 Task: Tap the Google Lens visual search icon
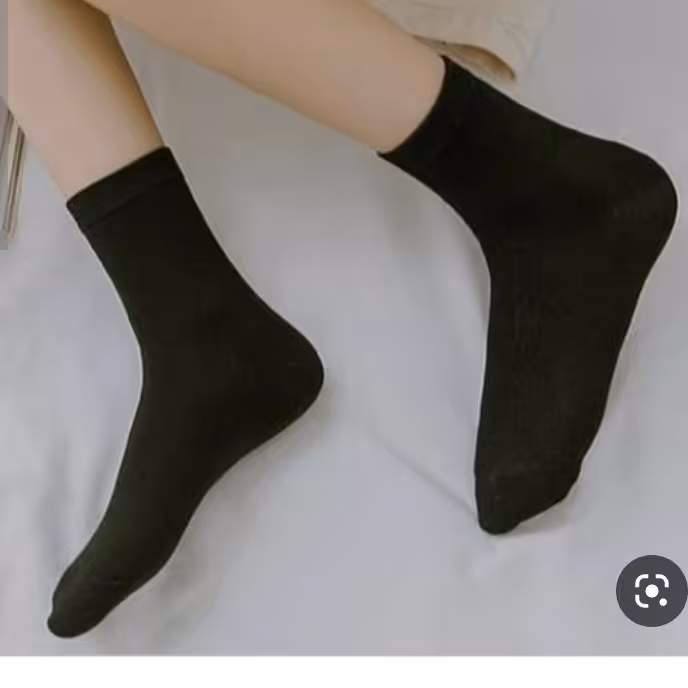coord(651,591)
